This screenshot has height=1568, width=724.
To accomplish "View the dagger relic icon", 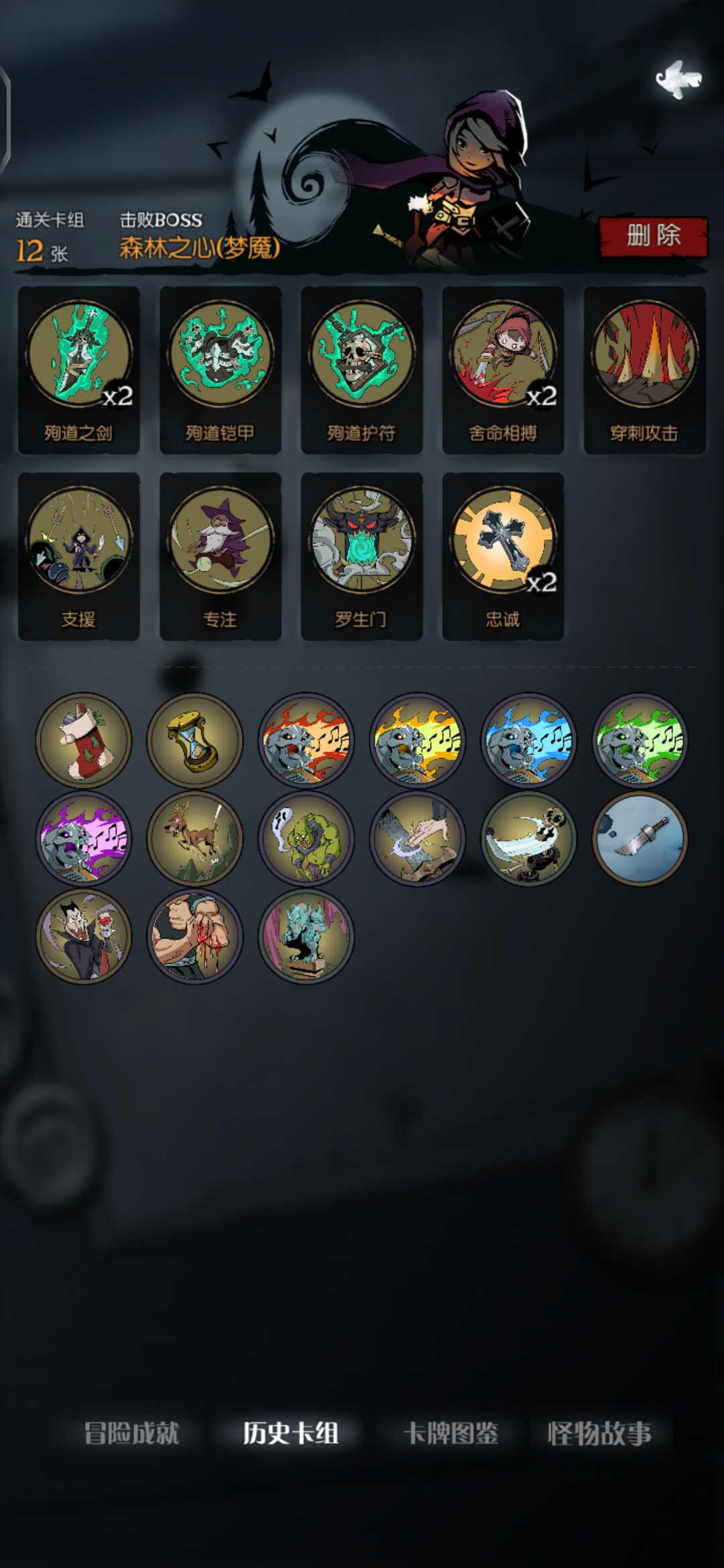I will tap(640, 838).
